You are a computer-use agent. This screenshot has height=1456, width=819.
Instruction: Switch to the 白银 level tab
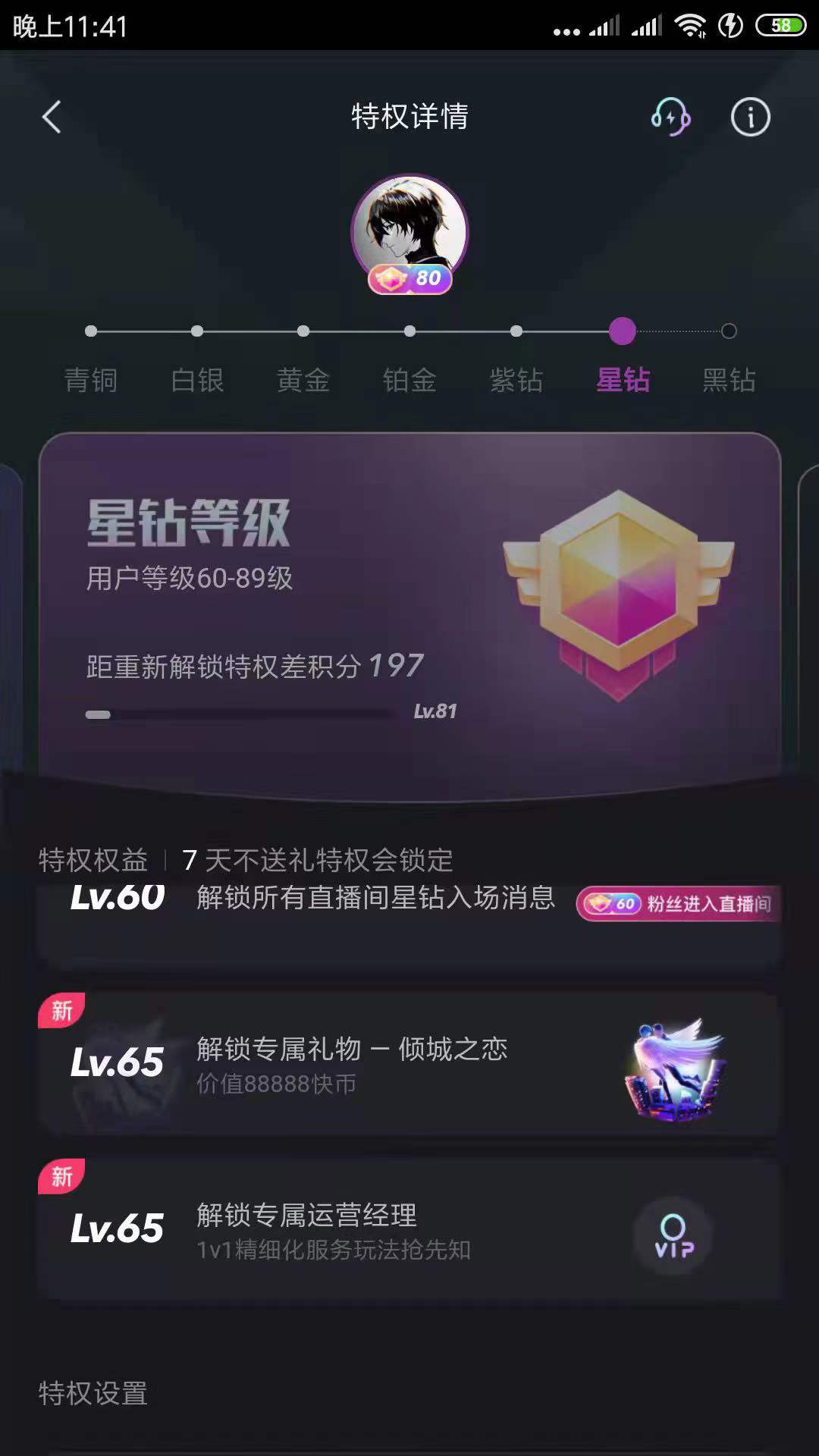click(x=197, y=379)
